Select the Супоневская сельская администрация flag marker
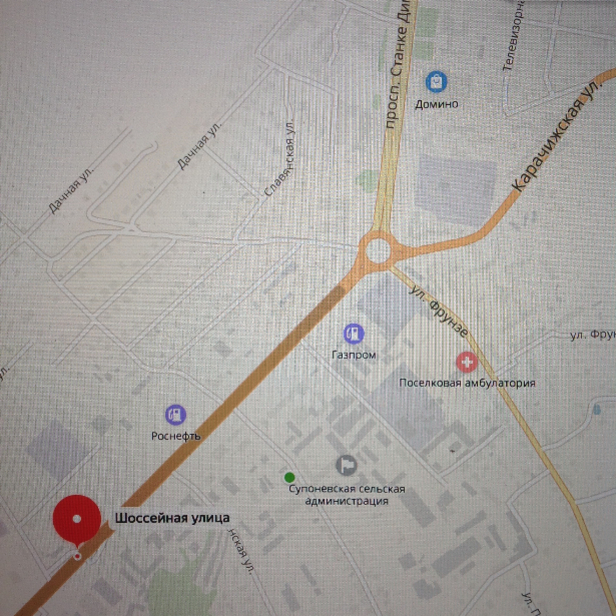The height and width of the screenshot is (616, 616). [346, 464]
